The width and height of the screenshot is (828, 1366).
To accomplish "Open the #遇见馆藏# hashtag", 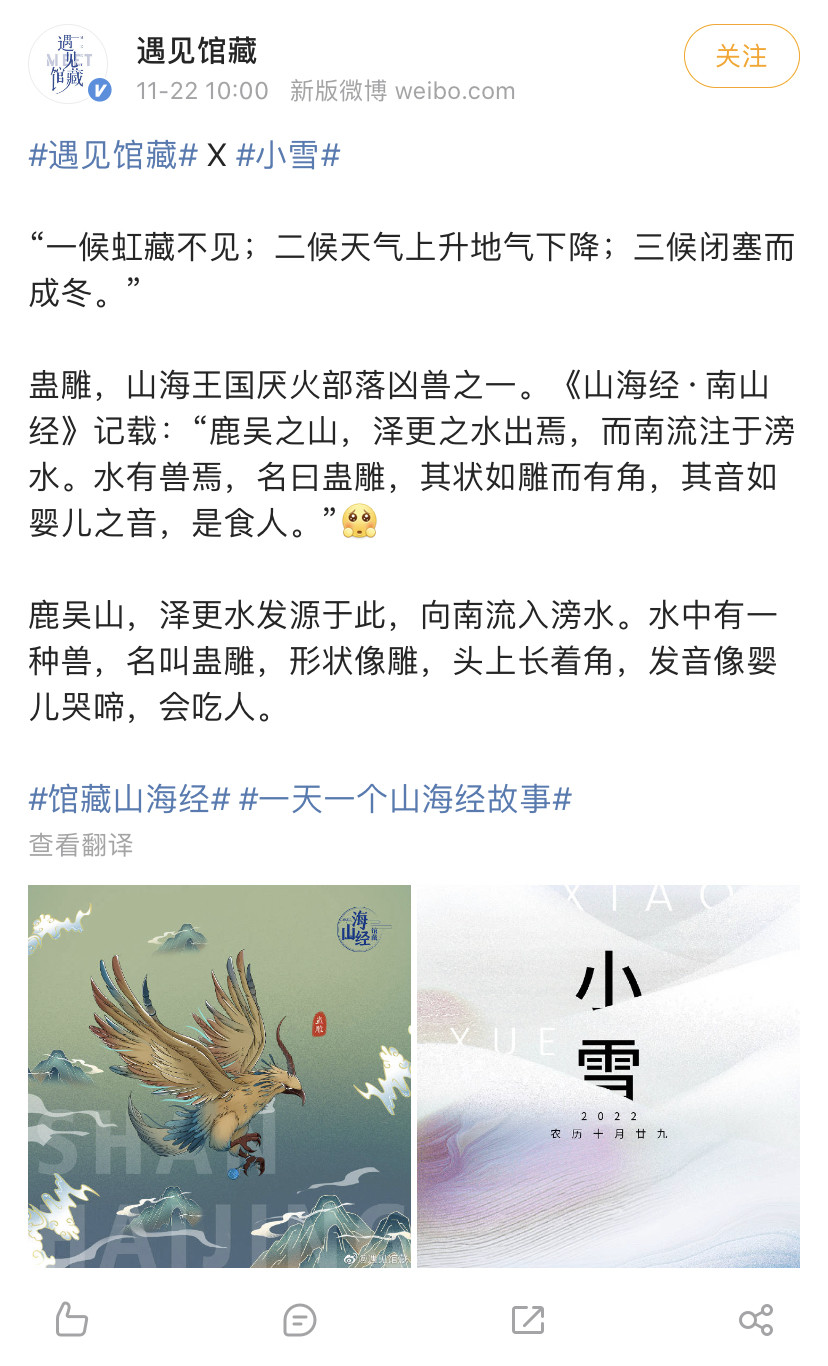I will (113, 155).
